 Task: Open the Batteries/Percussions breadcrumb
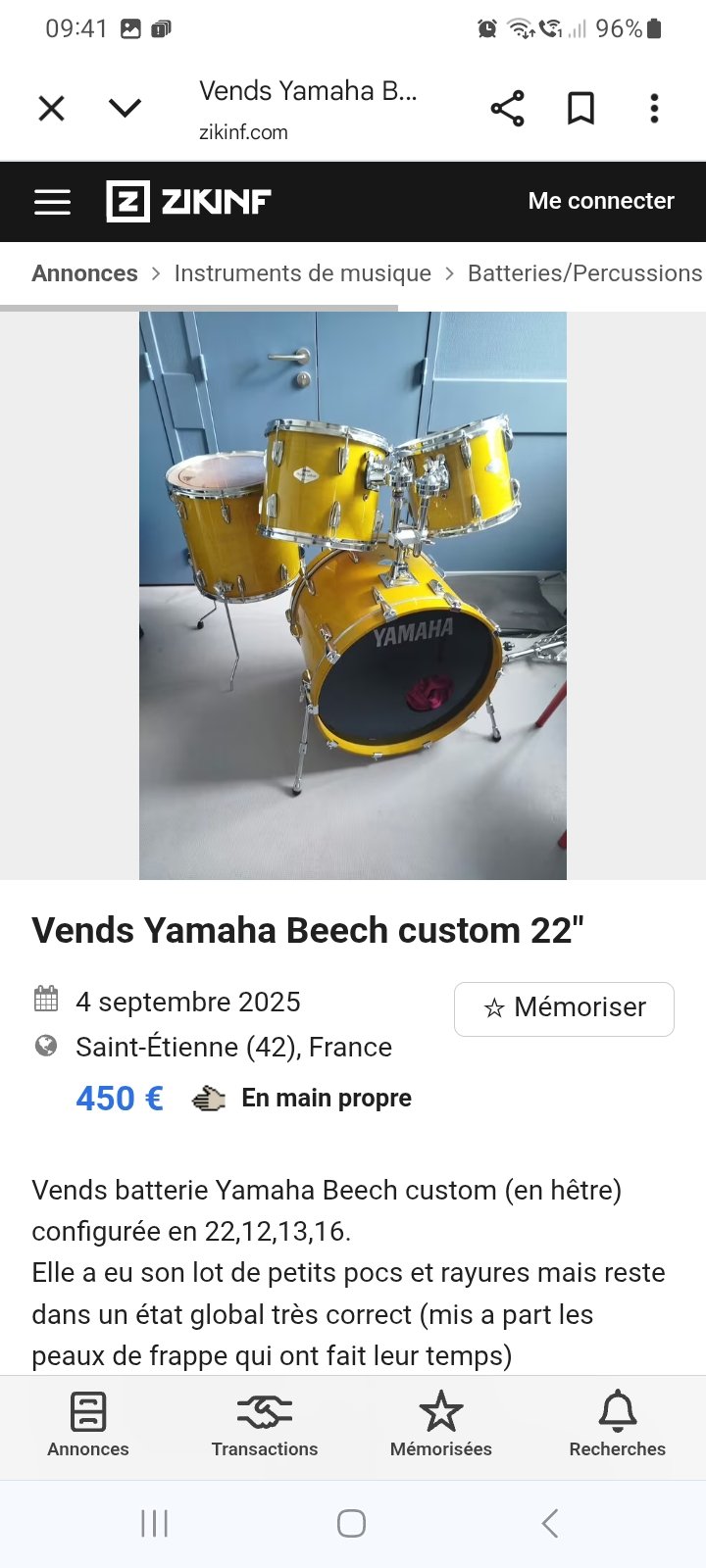click(x=584, y=273)
